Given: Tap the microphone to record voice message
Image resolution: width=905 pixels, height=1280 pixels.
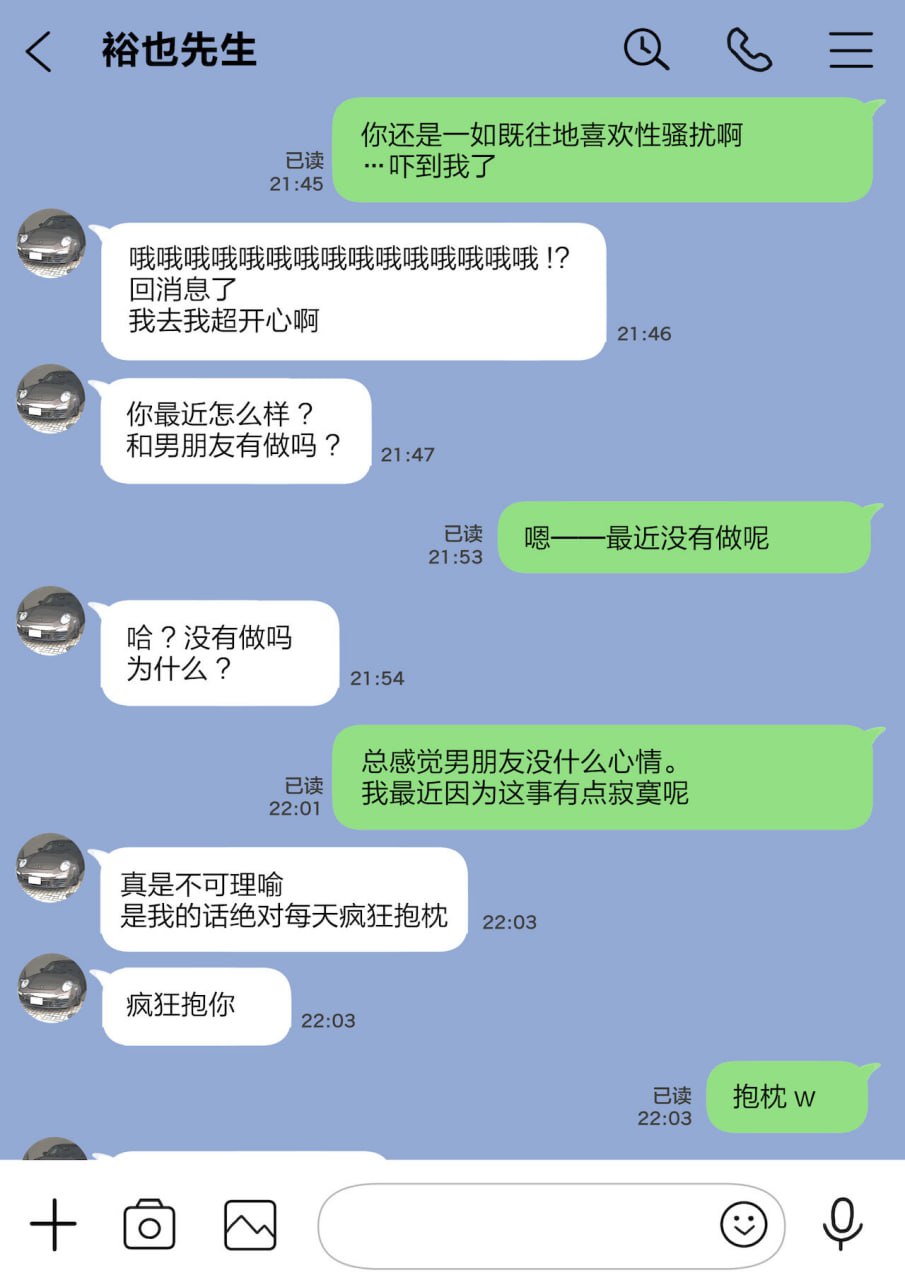Looking at the screenshot, I should (843, 1223).
